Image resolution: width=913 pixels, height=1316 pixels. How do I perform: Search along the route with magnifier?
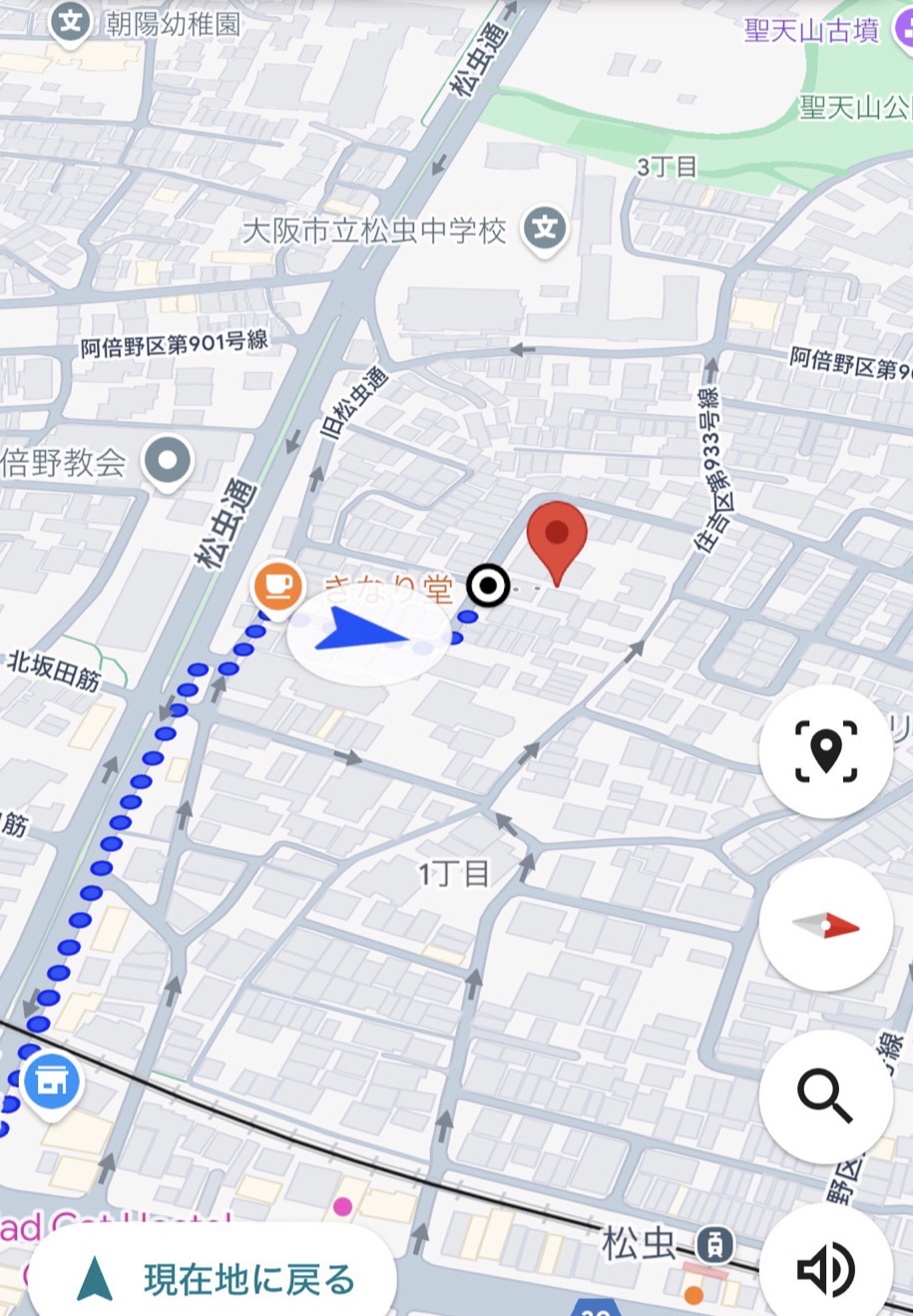point(825,1097)
